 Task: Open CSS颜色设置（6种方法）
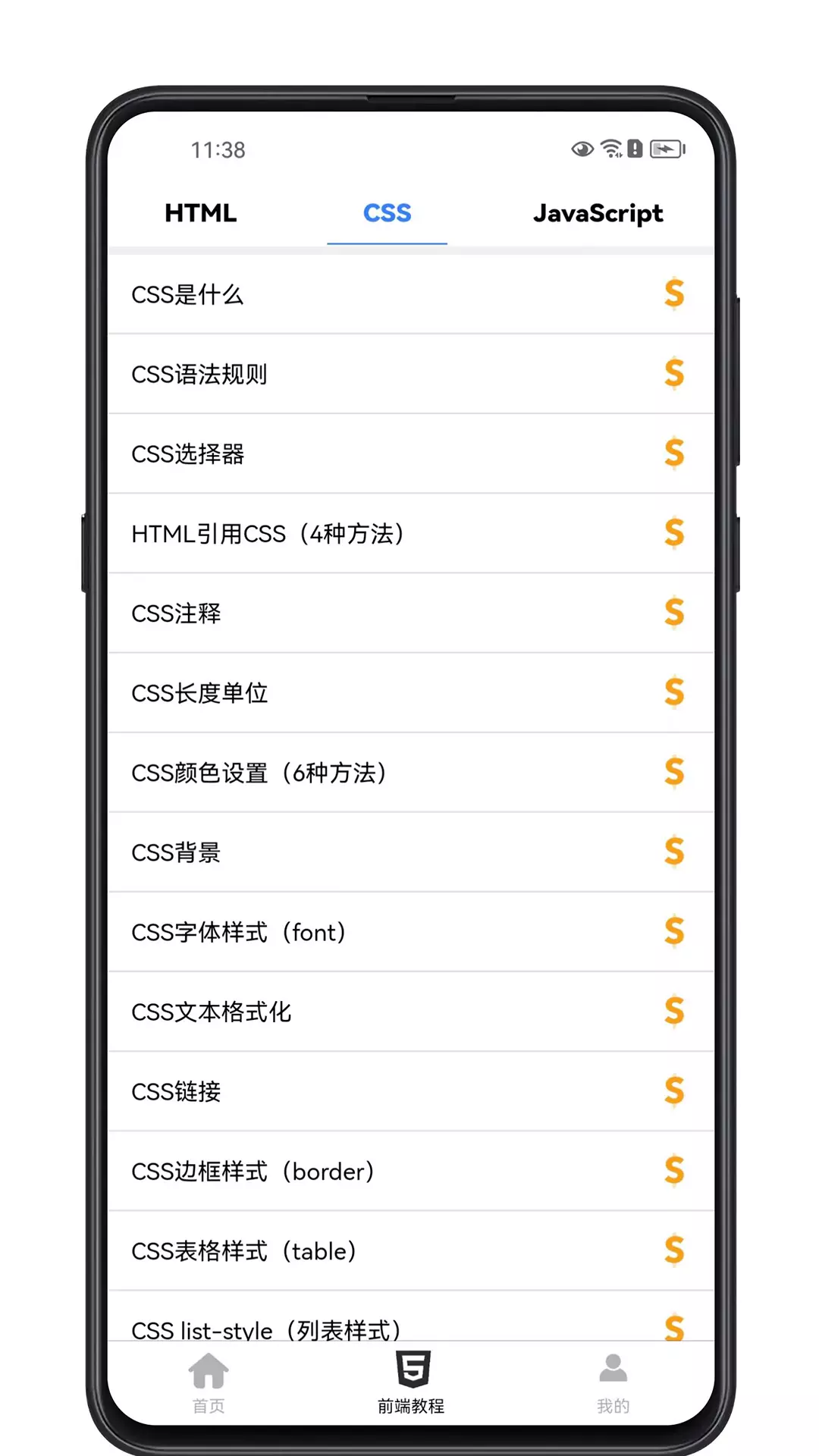tap(410, 772)
